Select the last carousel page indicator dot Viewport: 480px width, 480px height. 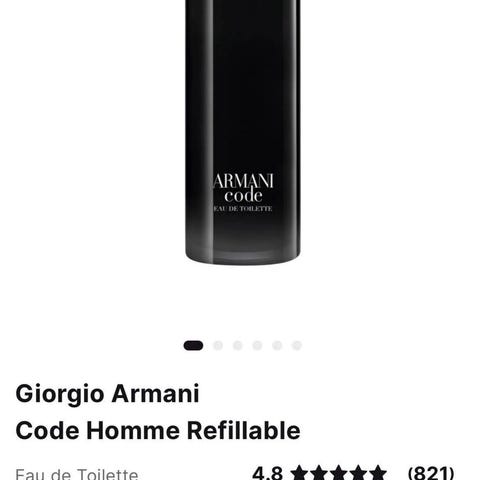[x=297, y=346]
